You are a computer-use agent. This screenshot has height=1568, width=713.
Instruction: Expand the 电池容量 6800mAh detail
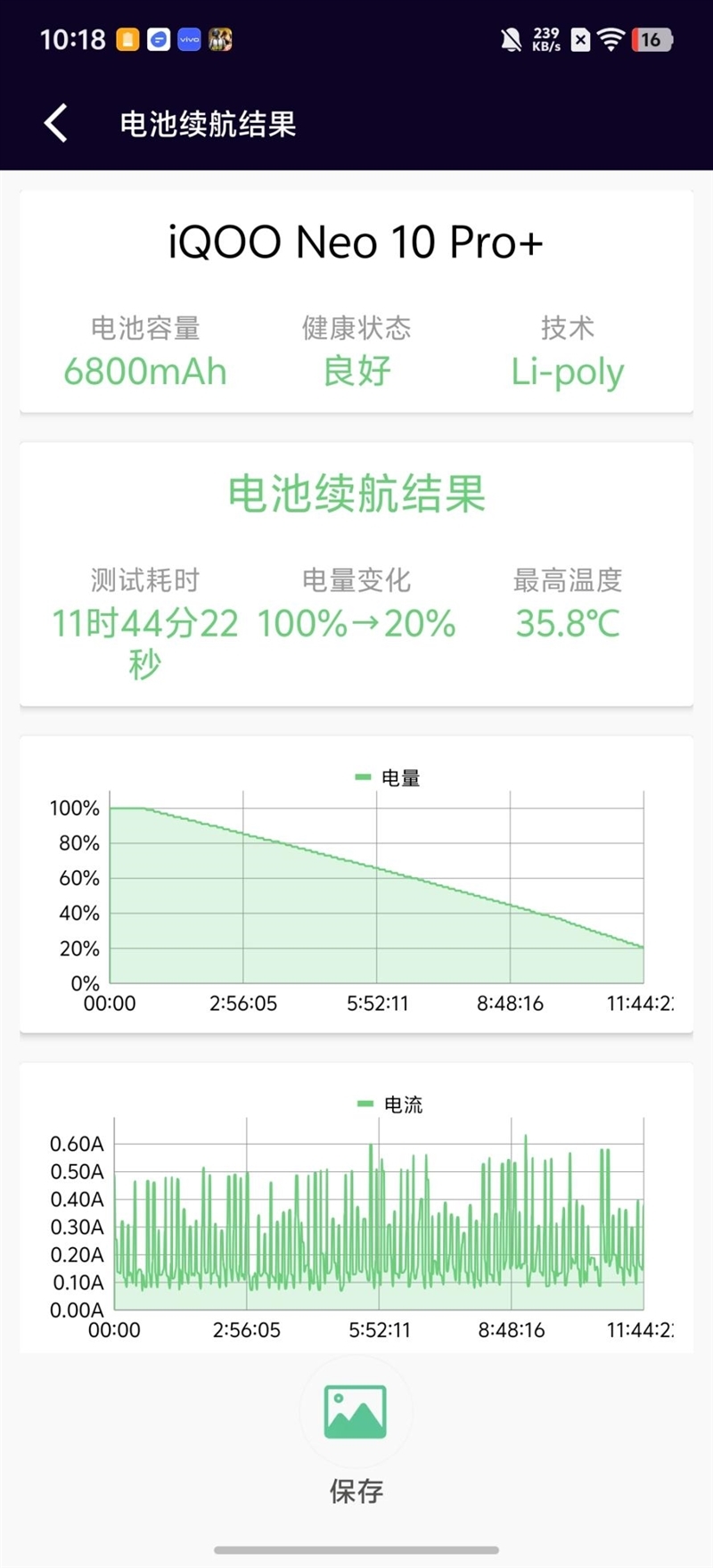[144, 352]
